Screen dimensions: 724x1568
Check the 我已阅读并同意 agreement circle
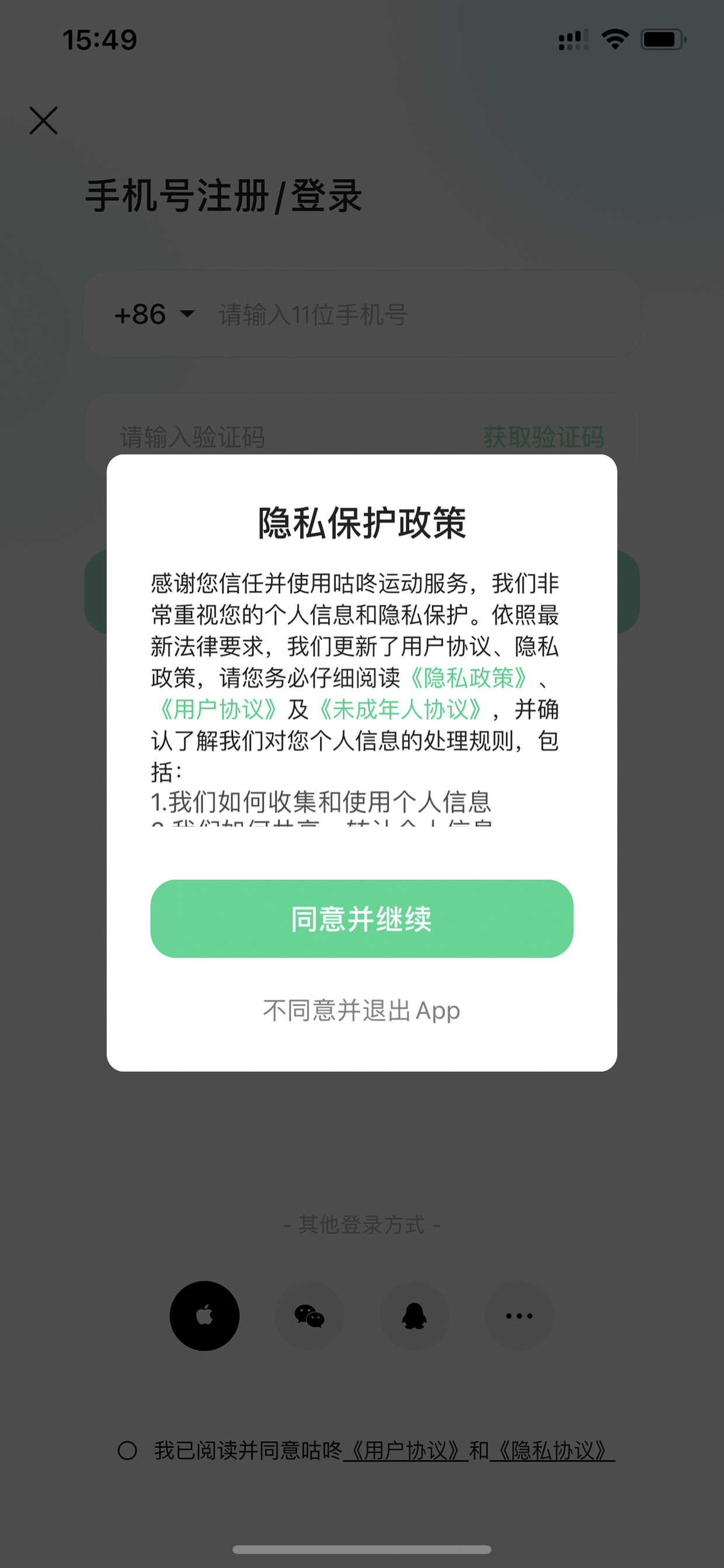(x=127, y=1451)
